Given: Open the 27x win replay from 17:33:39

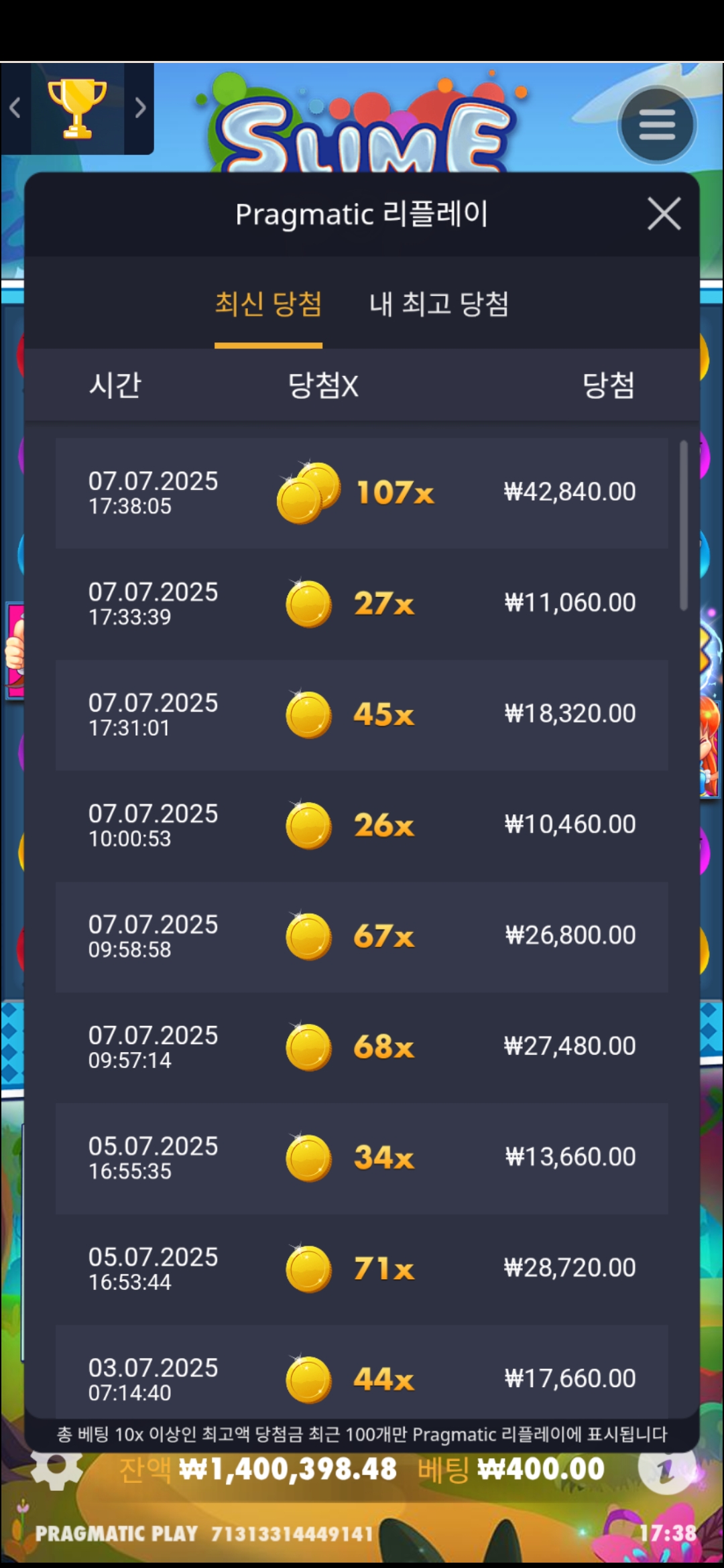Looking at the screenshot, I should click(361, 604).
